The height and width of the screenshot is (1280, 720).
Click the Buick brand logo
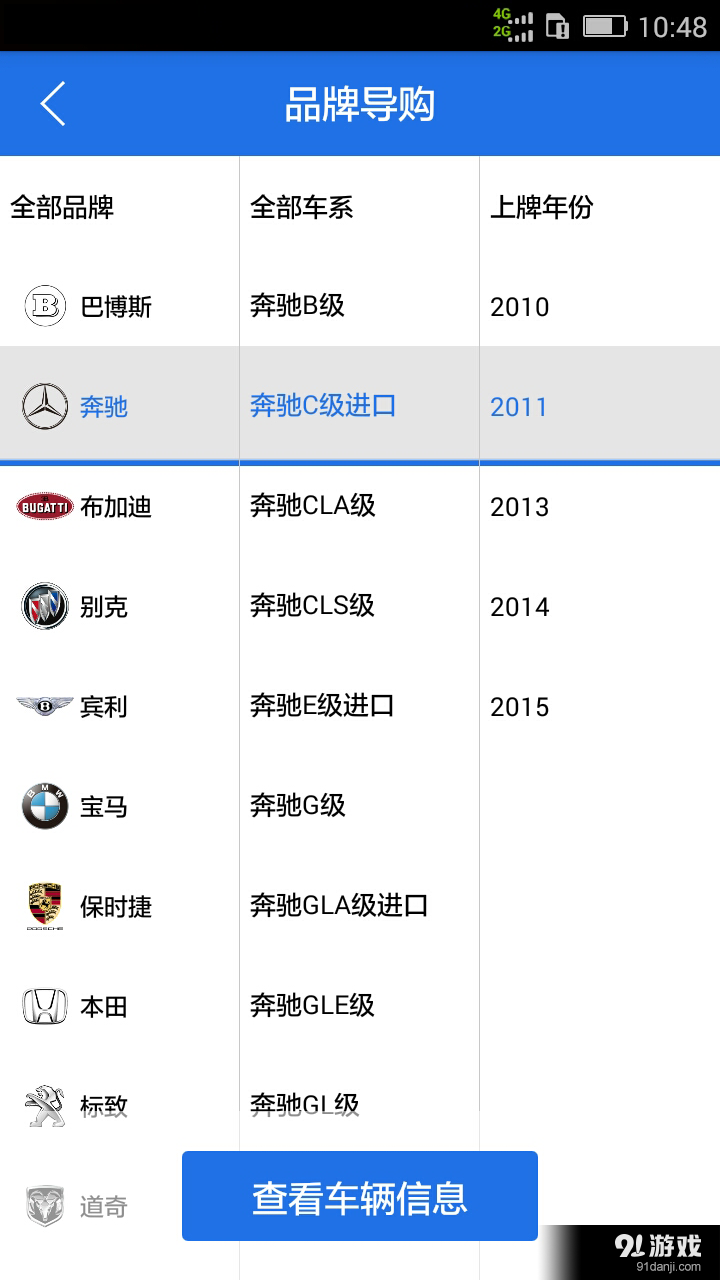(x=44, y=606)
